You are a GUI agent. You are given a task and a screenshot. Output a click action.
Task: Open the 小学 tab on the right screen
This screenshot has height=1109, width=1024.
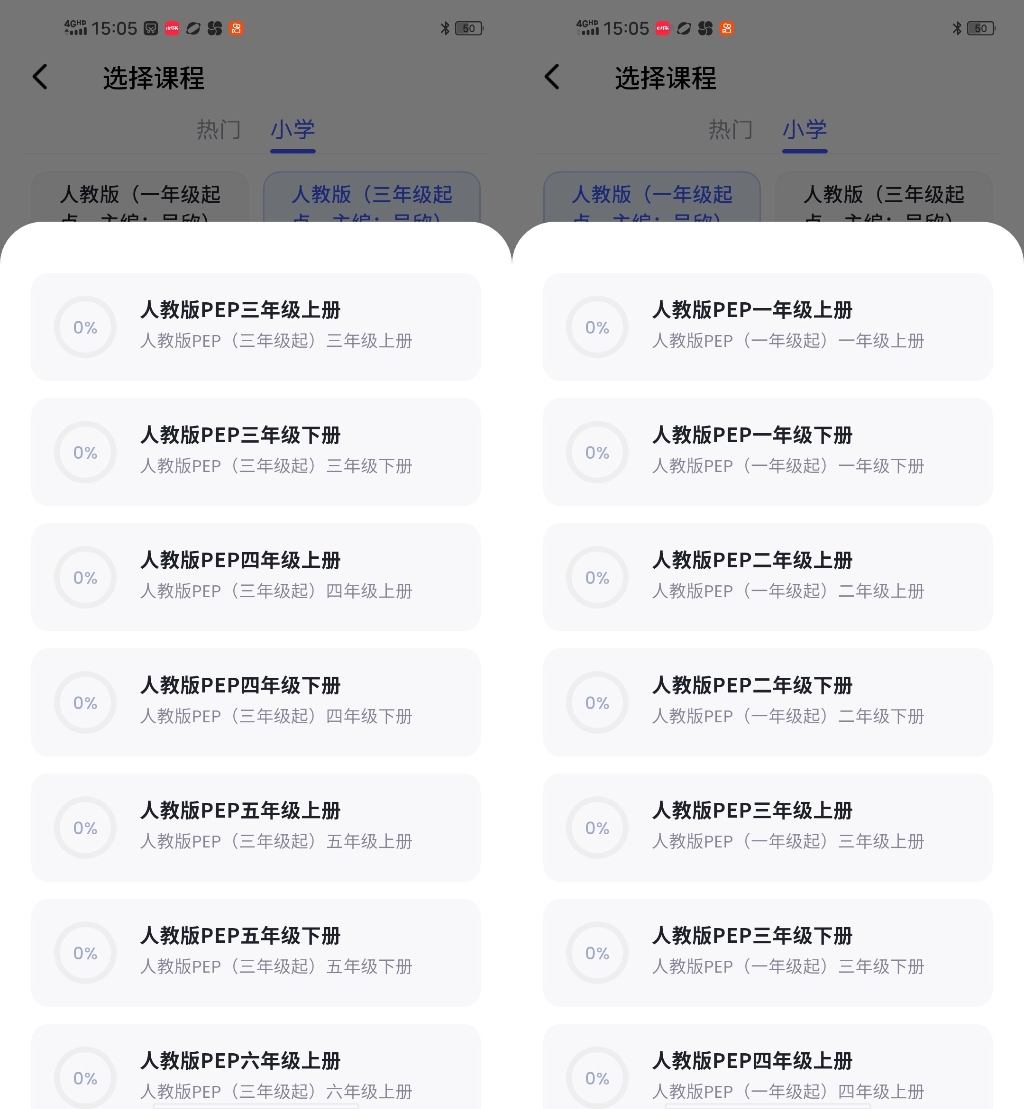[805, 130]
